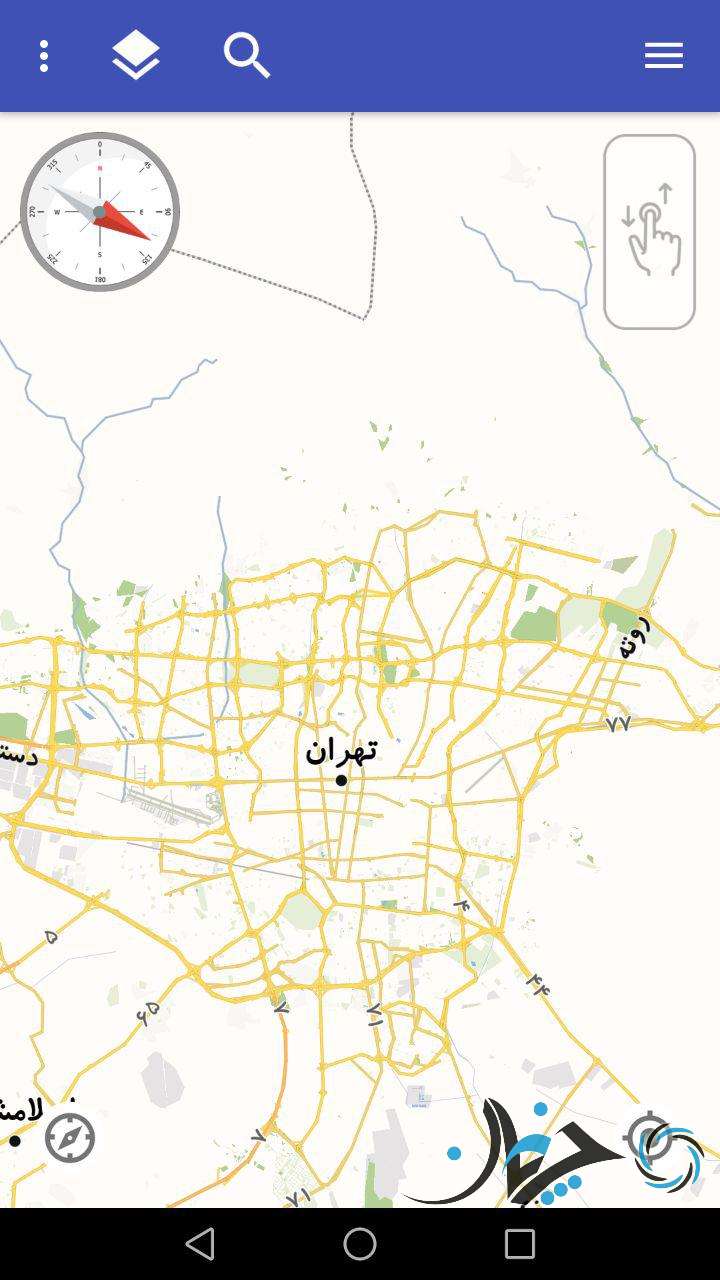
Task: Open the hamburger navigation menu
Action: click(663, 56)
